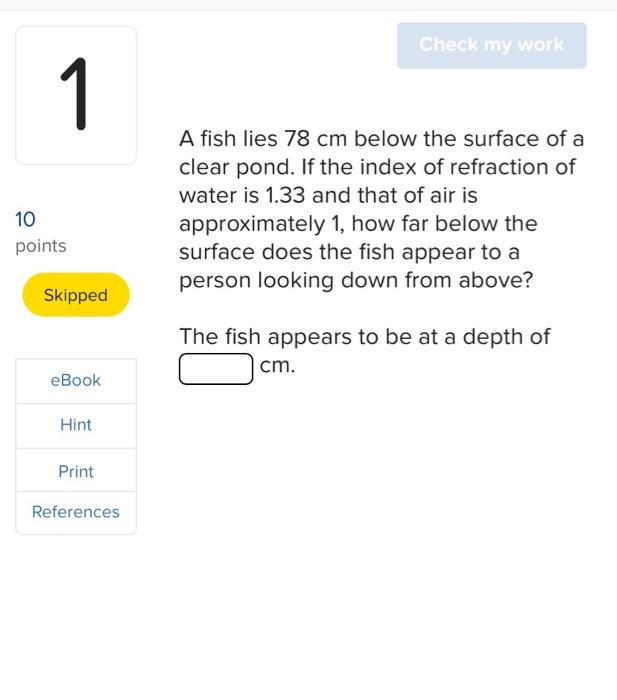Viewport: 617px width, 700px height.
Task: Select the Print option
Action: click(76, 471)
